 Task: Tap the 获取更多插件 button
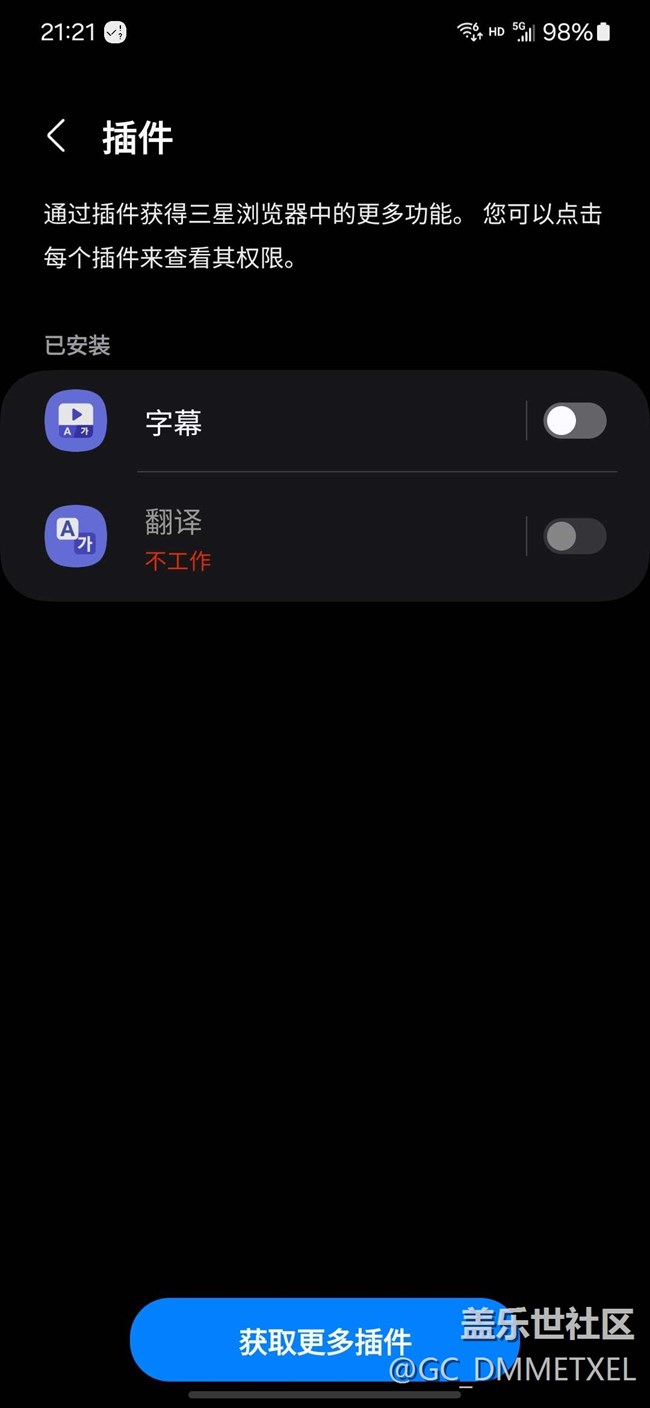coord(324,1340)
